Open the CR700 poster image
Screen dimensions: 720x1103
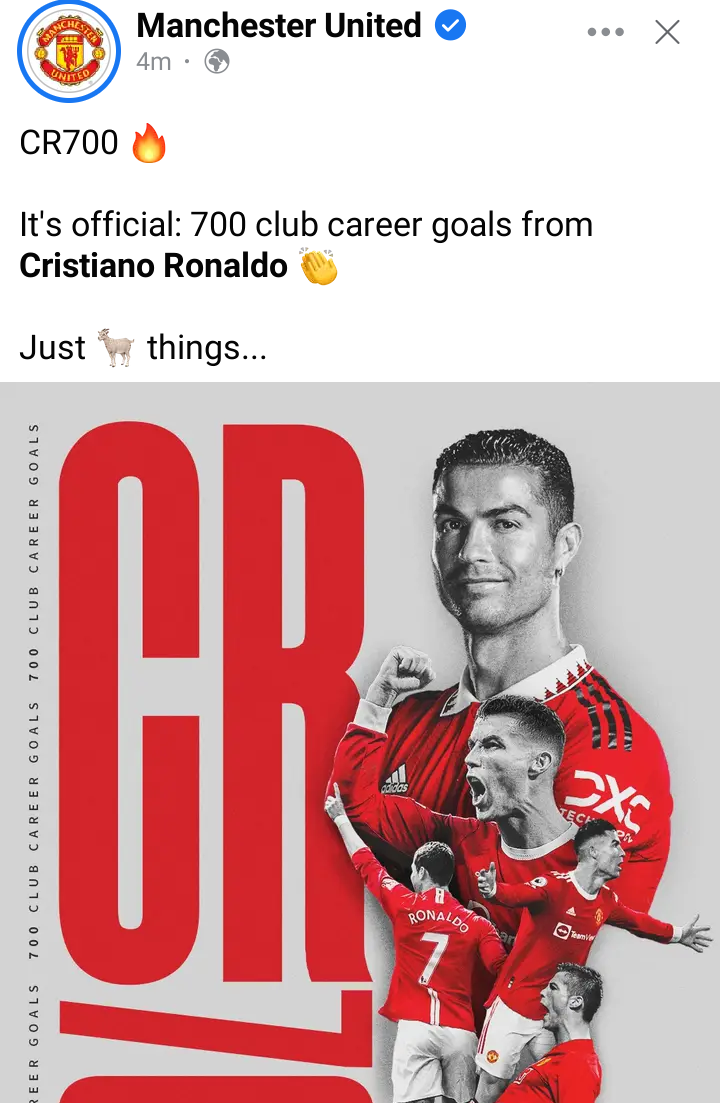(360, 740)
